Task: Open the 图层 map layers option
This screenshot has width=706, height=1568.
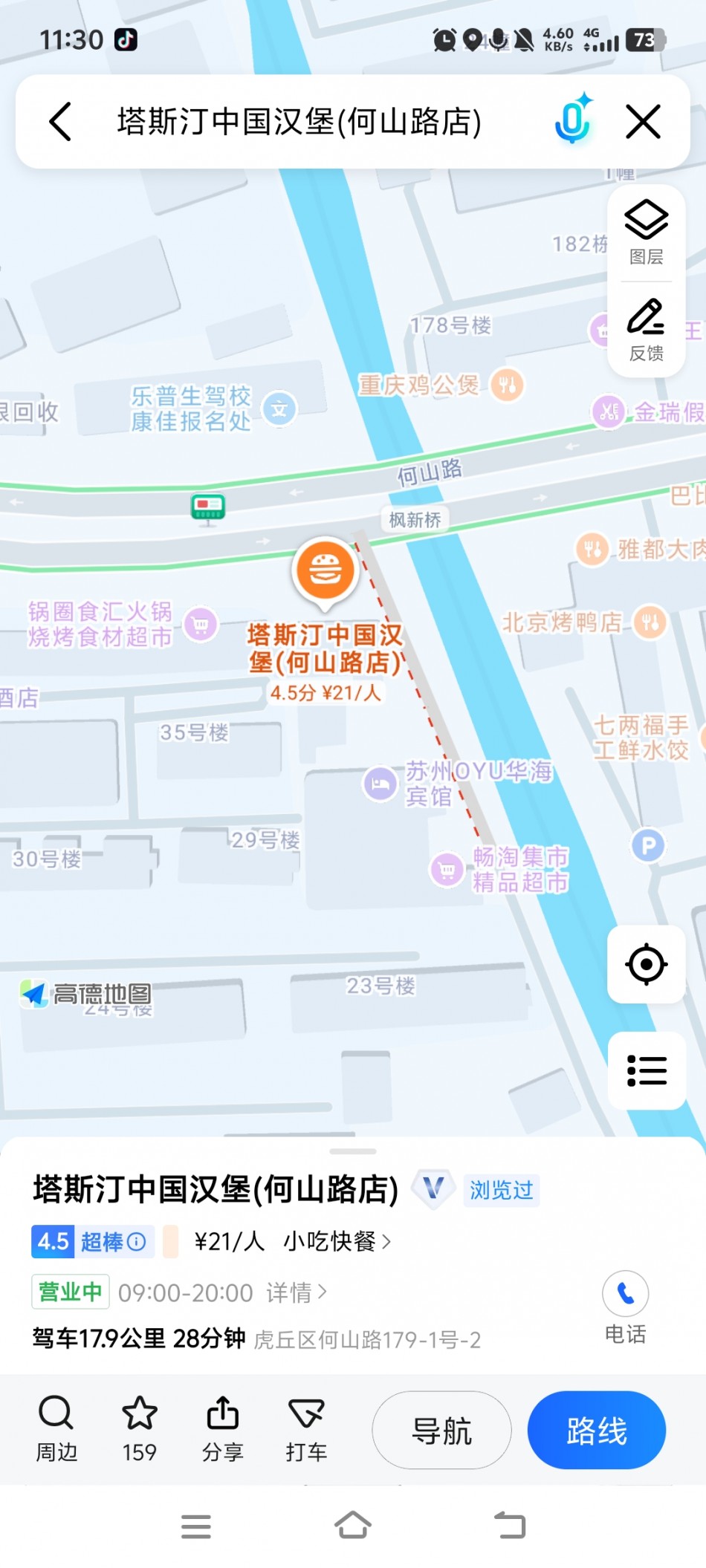Action: (x=646, y=232)
